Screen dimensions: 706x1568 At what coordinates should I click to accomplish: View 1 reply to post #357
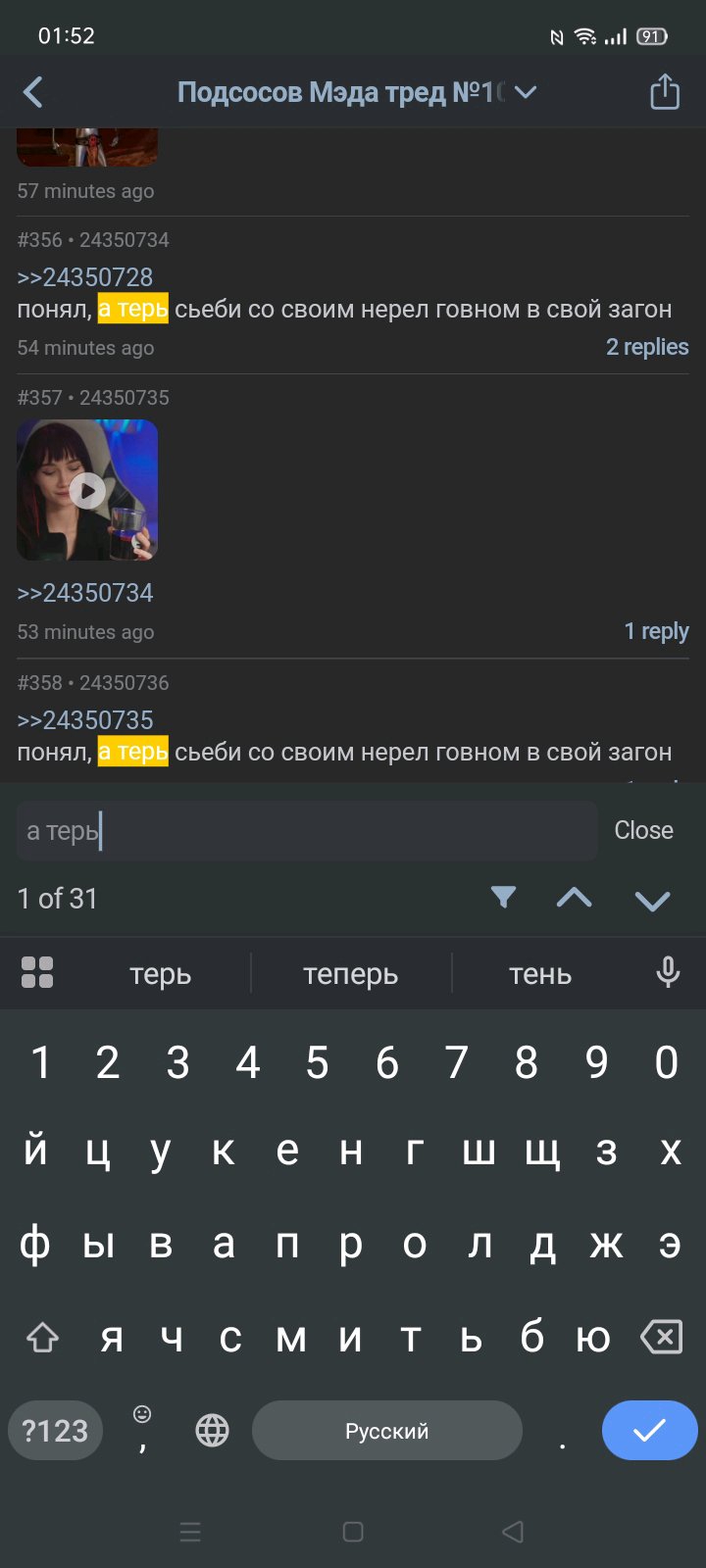pos(656,631)
